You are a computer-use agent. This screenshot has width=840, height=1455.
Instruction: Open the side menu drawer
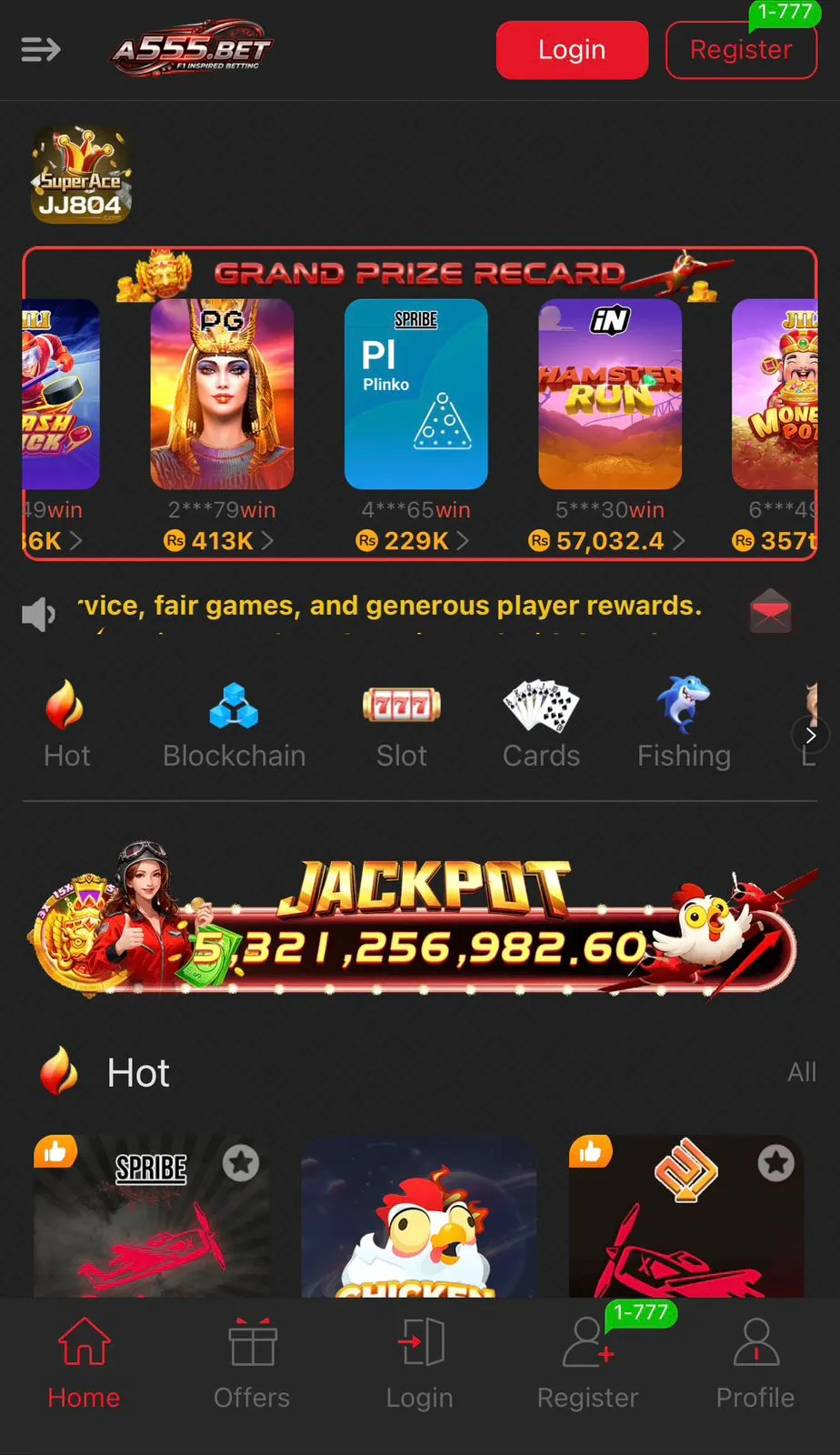point(41,49)
